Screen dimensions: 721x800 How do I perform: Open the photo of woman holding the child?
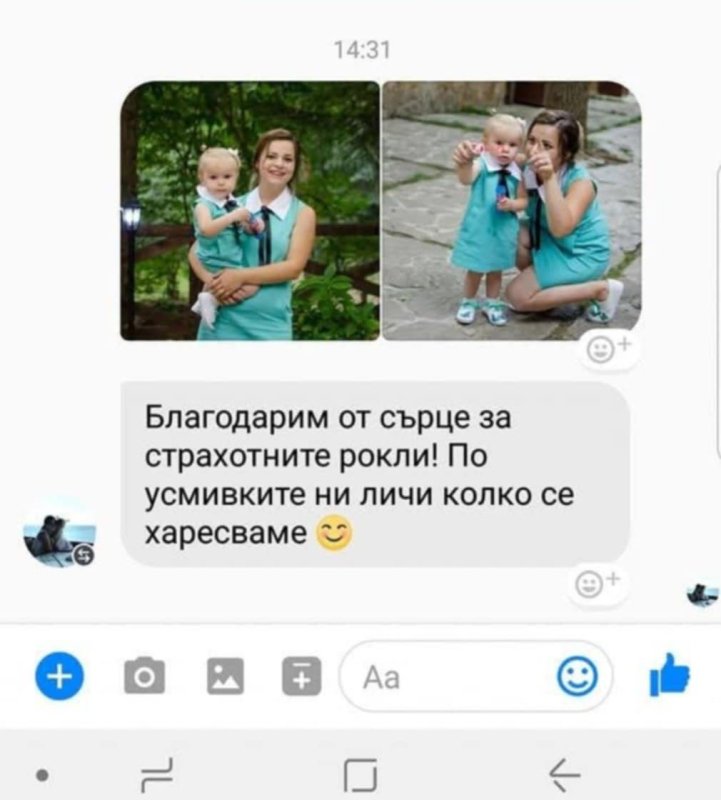point(251,211)
